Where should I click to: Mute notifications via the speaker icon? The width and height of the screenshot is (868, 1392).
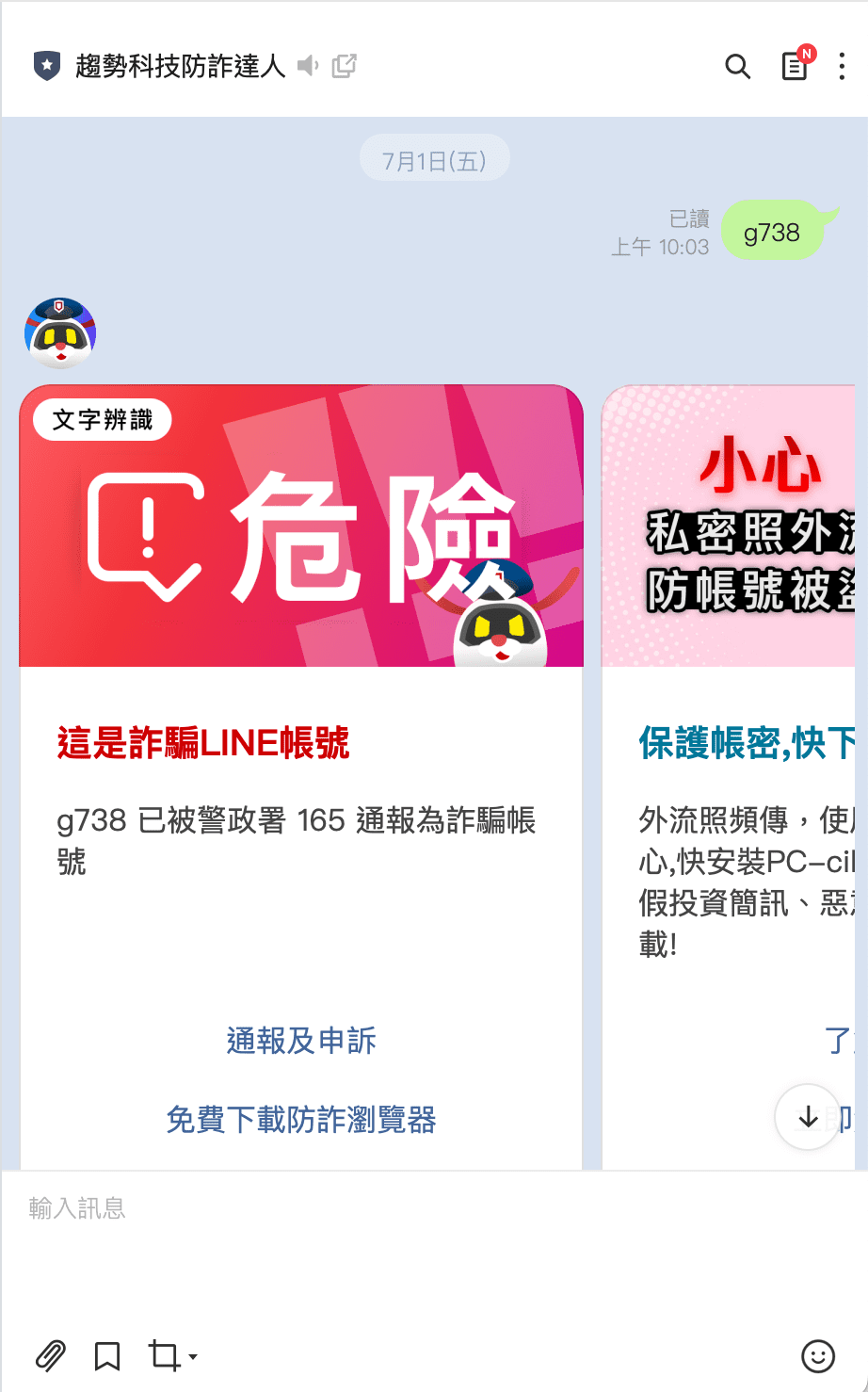[x=308, y=66]
